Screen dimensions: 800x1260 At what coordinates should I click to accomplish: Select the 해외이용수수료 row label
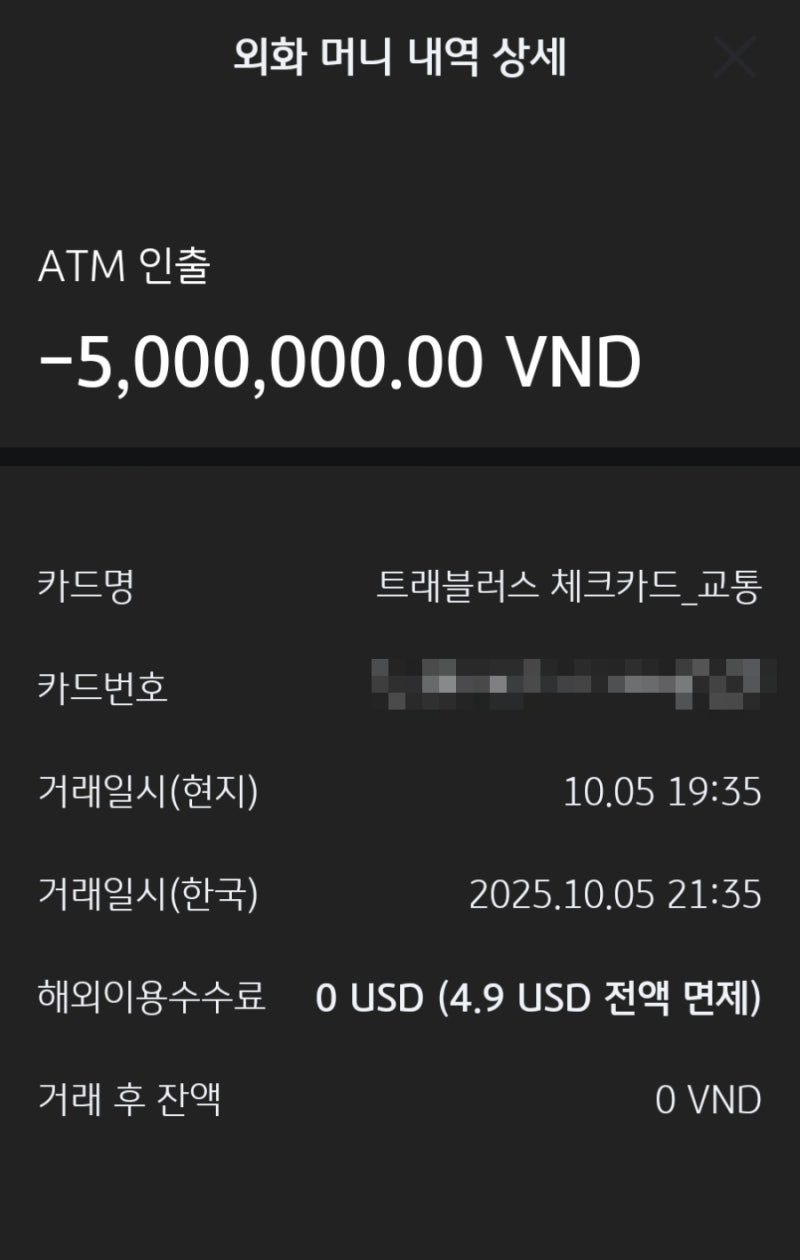pyautogui.click(x=152, y=998)
